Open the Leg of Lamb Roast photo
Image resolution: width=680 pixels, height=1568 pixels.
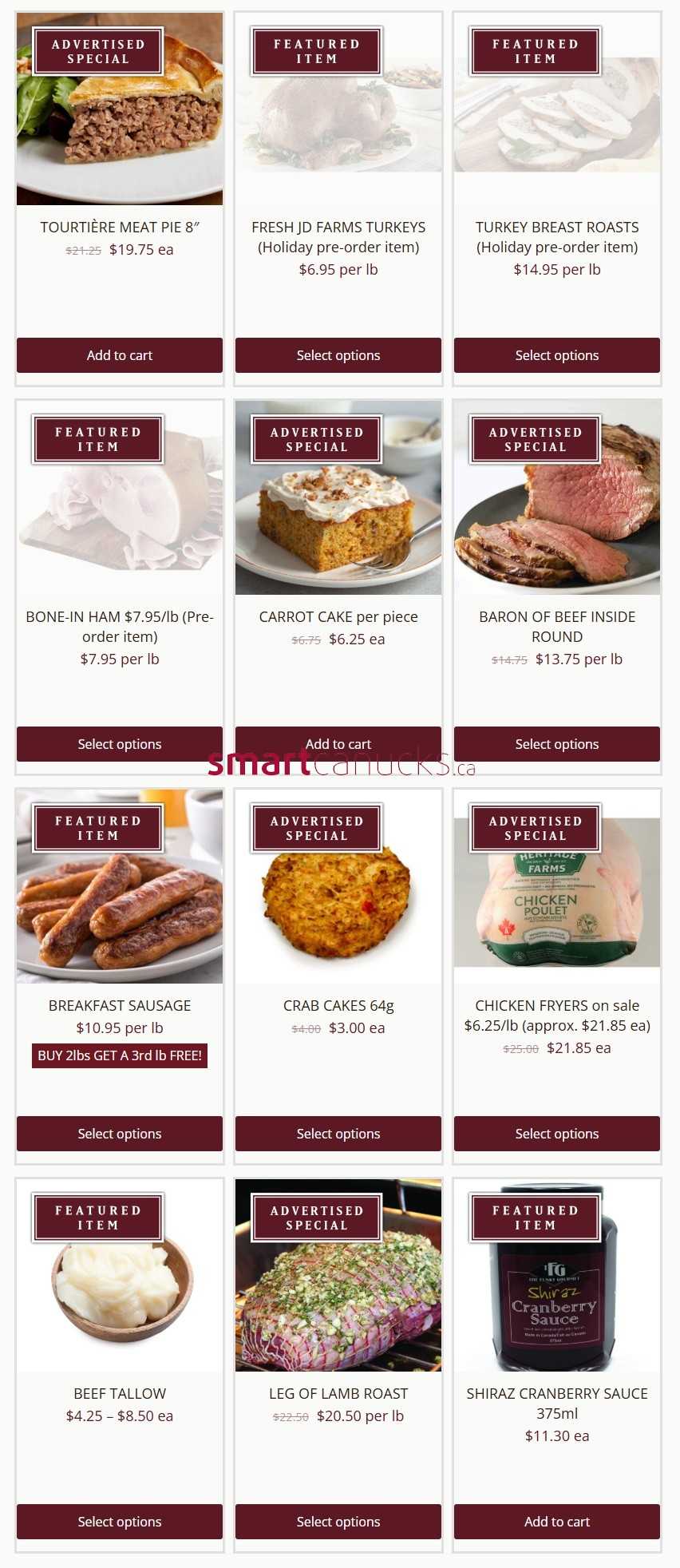(338, 1275)
